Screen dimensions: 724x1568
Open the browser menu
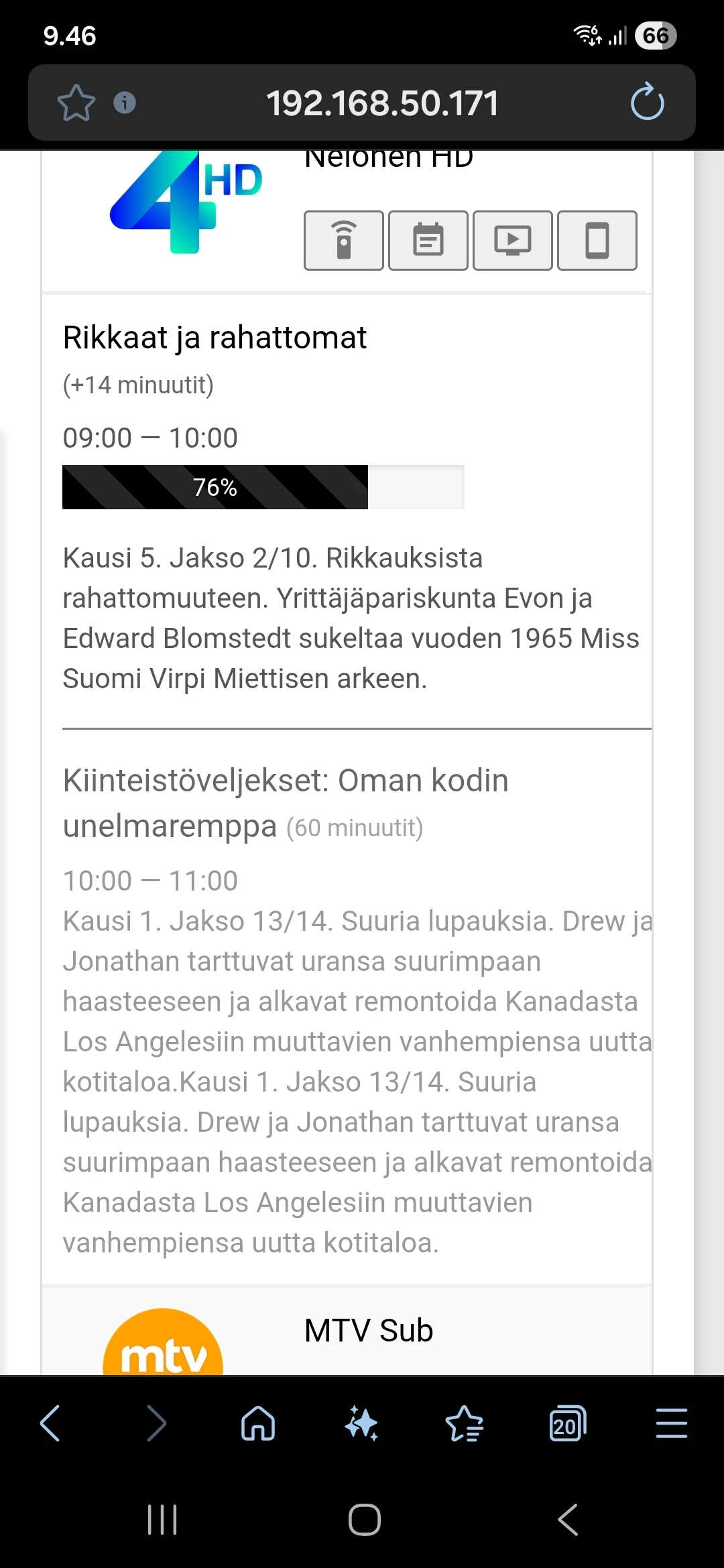coord(671,1423)
